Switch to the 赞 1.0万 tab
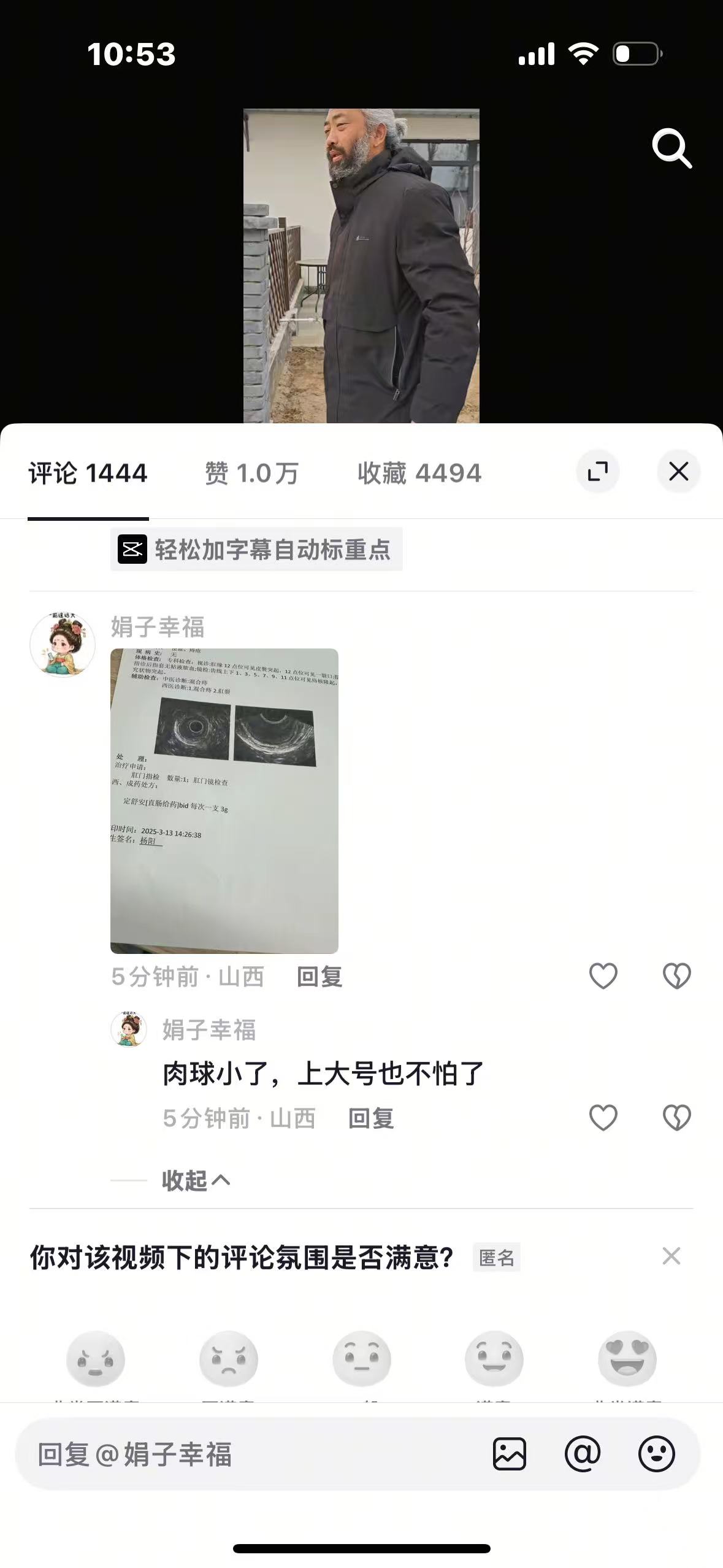Image resolution: width=723 pixels, height=1568 pixels. (x=251, y=474)
